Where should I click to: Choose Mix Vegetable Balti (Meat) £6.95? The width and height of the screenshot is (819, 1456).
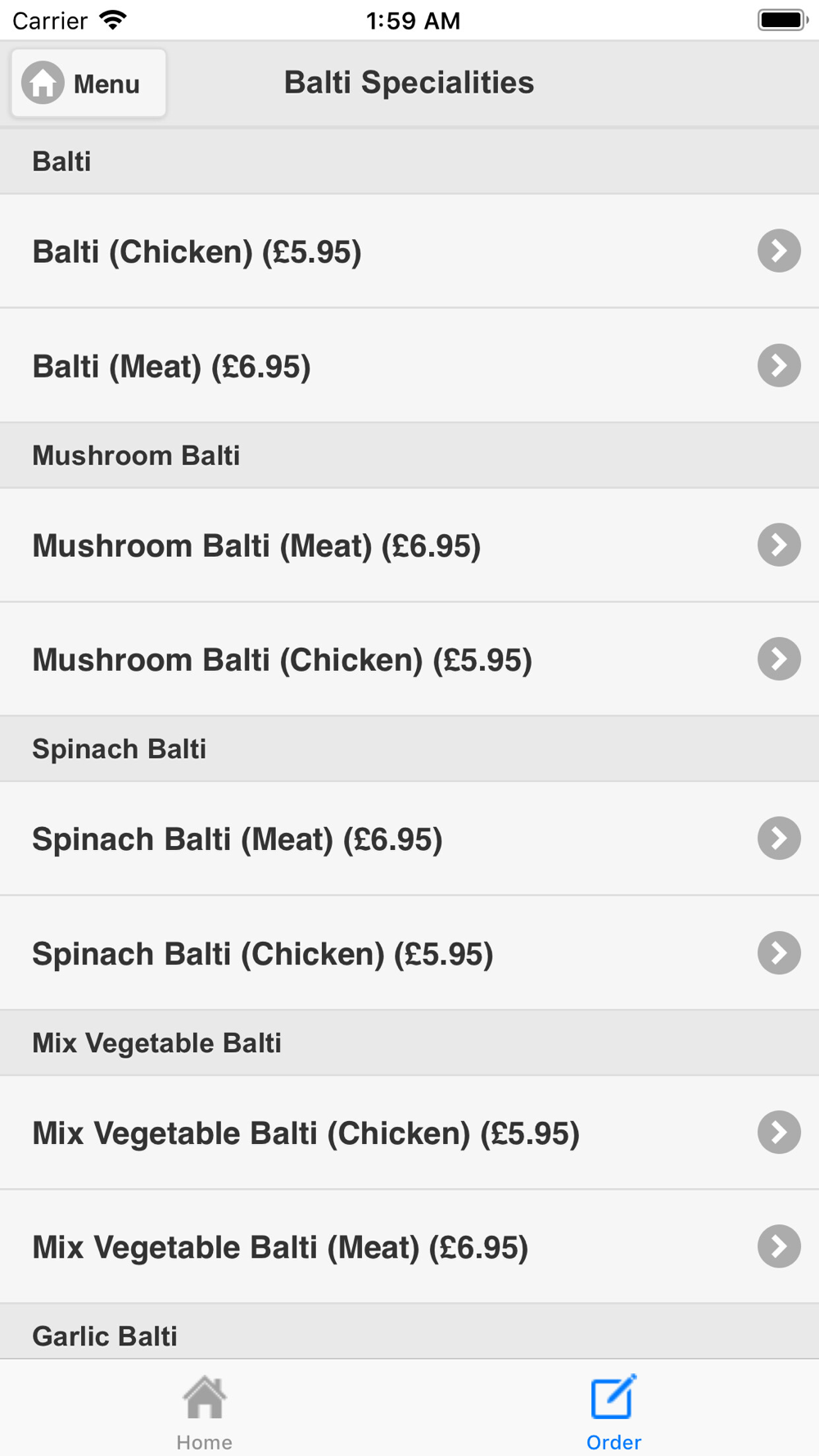pos(409,1247)
